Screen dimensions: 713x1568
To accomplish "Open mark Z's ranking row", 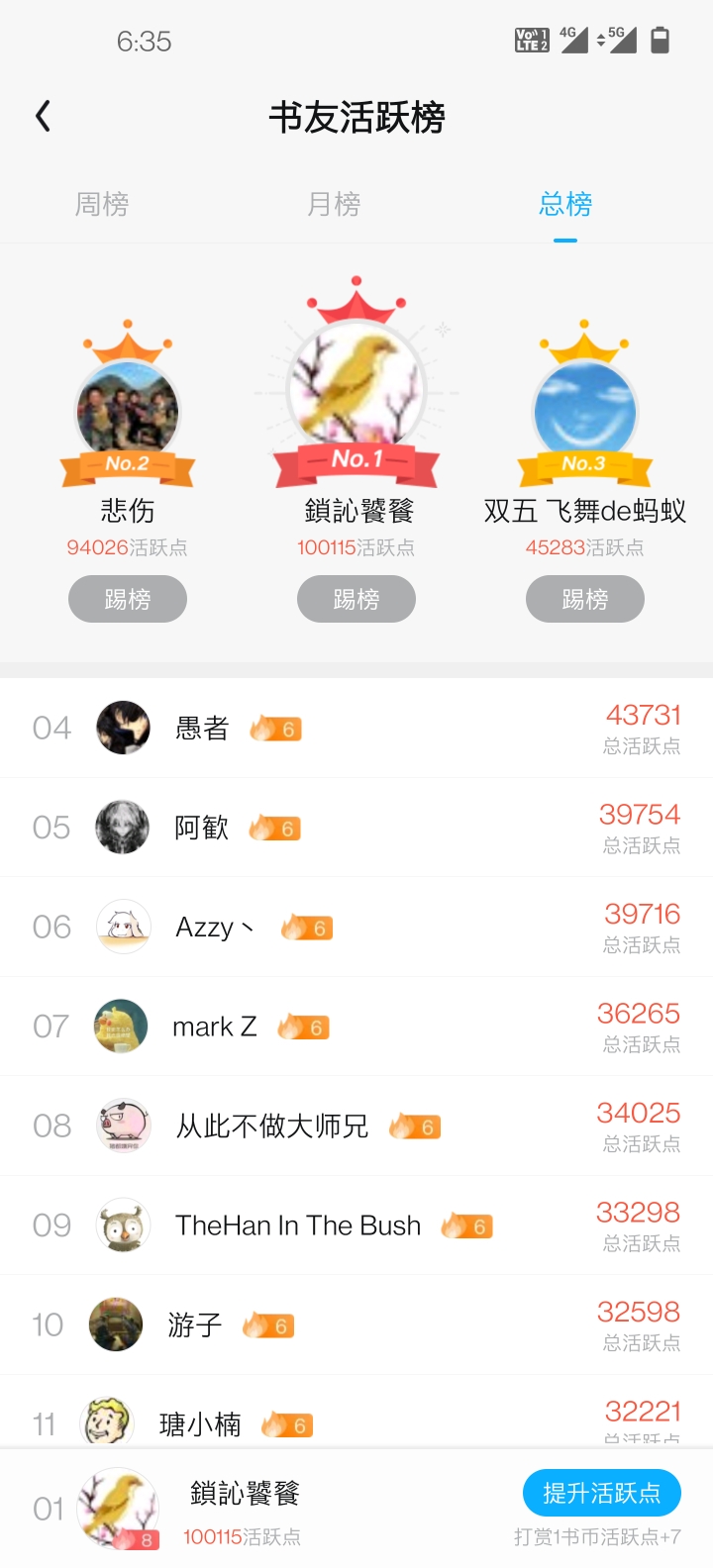I will pos(356,1027).
